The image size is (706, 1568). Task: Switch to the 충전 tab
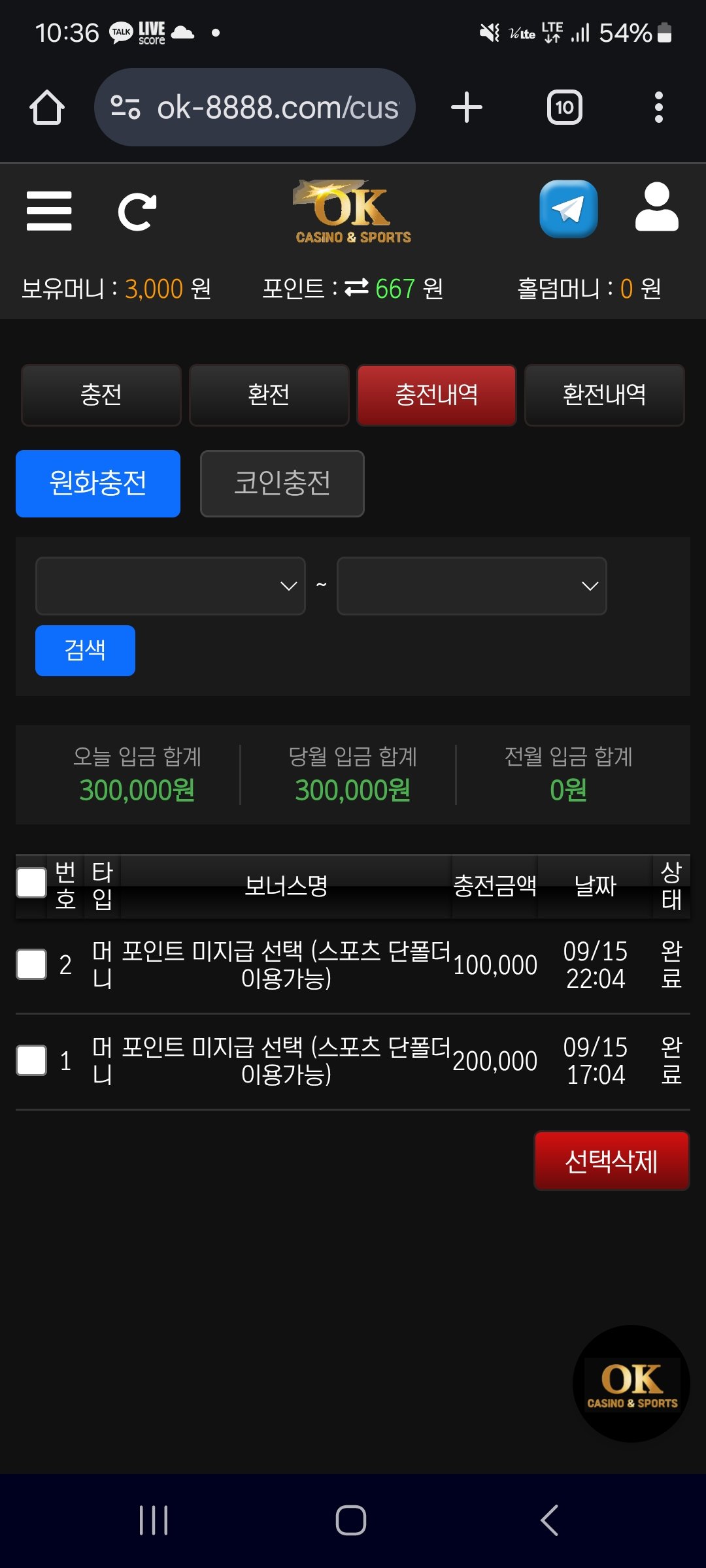click(101, 395)
